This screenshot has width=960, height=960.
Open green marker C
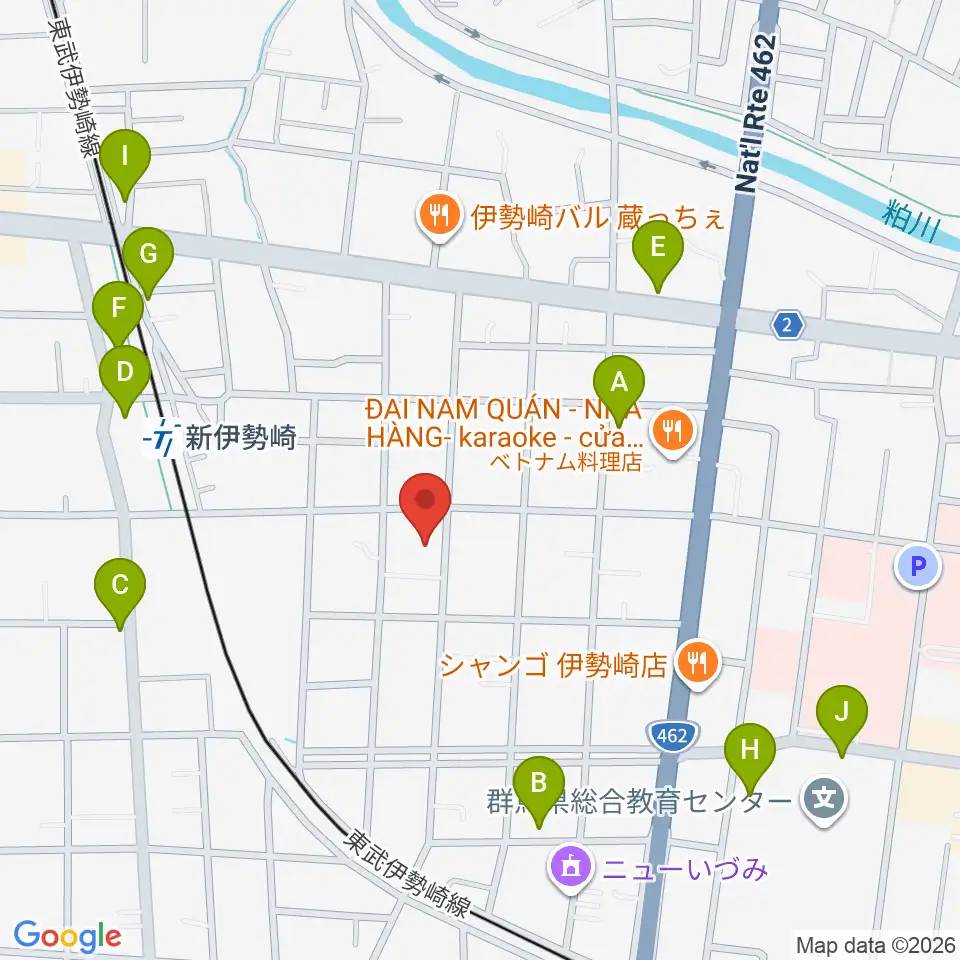click(x=120, y=593)
